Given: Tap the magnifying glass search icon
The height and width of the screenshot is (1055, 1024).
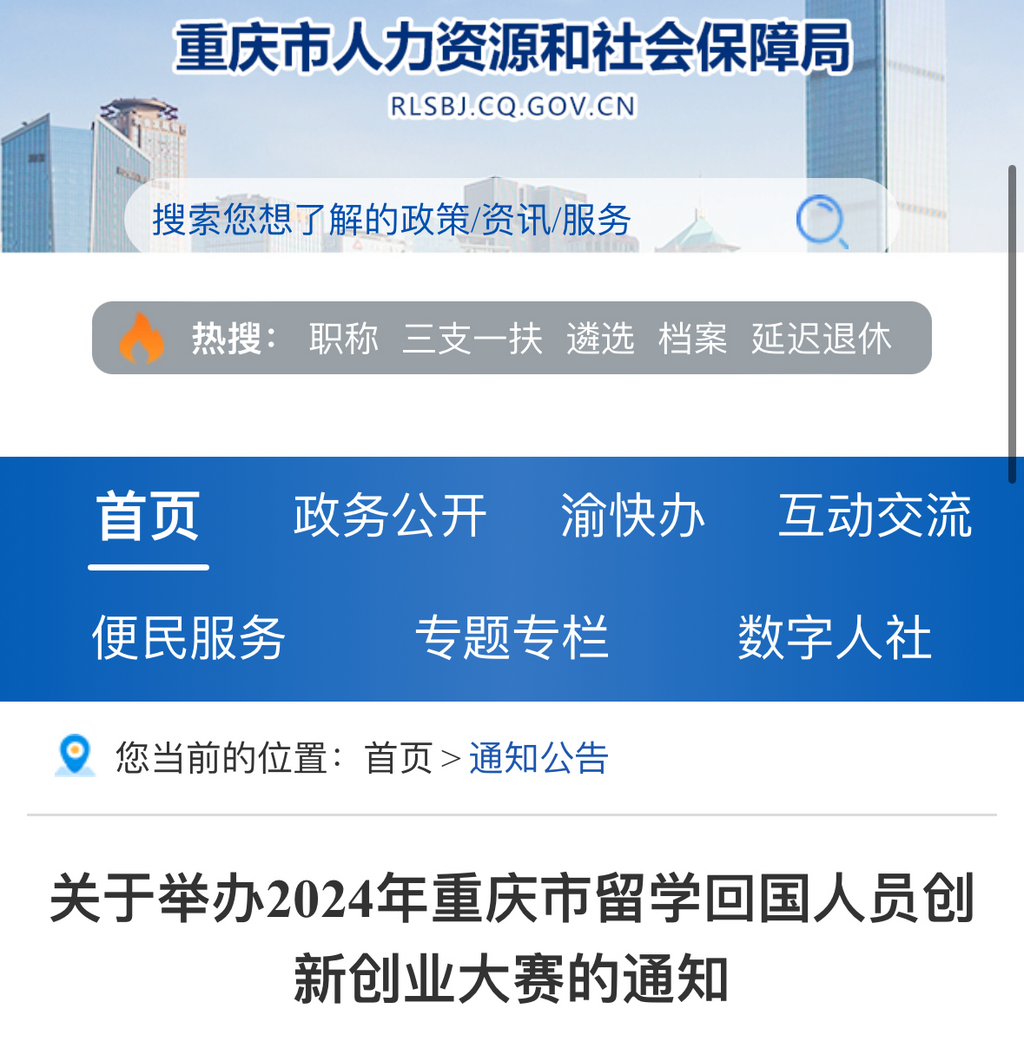Looking at the screenshot, I should click(x=821, y=221).
